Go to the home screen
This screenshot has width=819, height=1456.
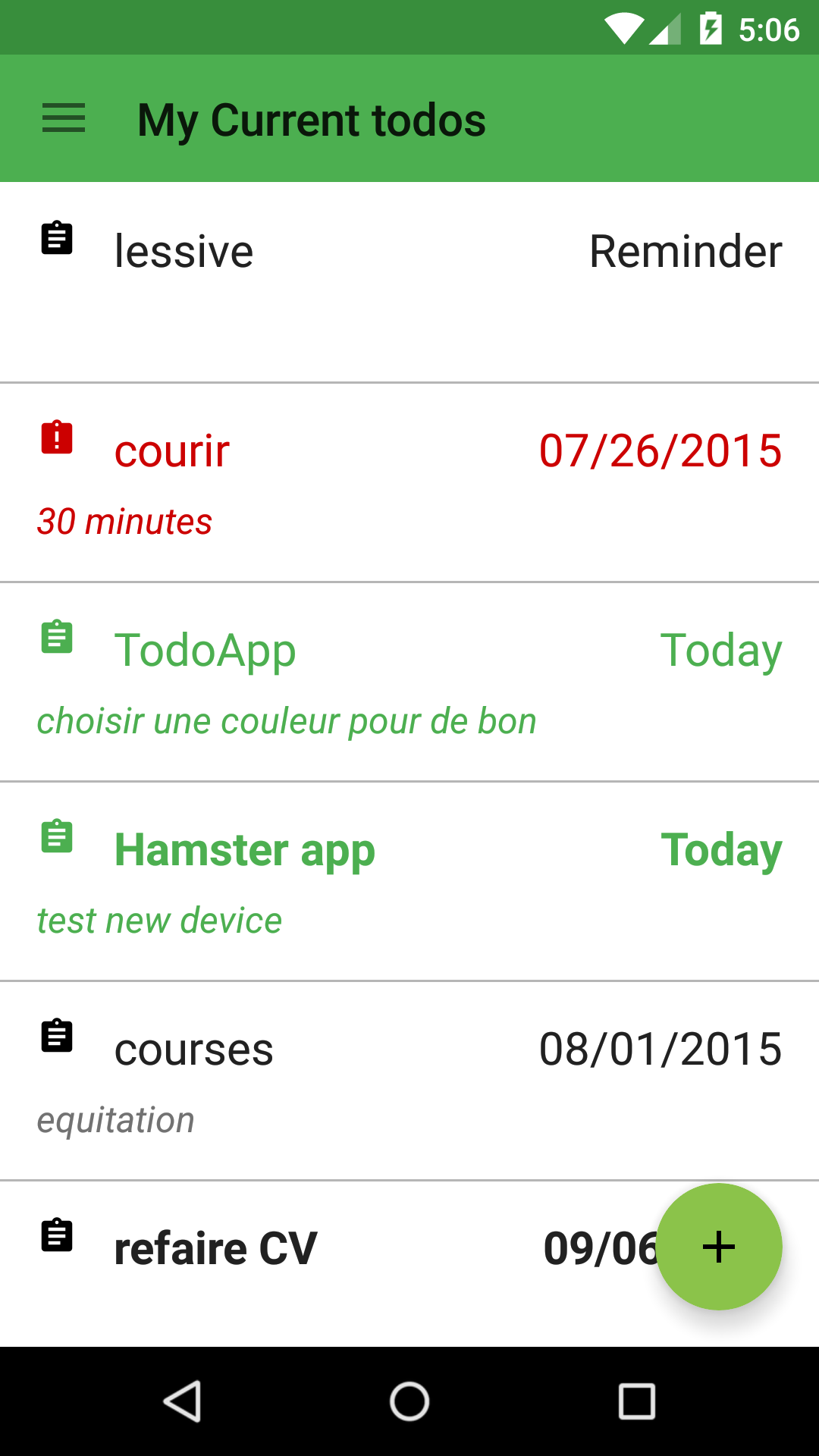coord(409,1401)
